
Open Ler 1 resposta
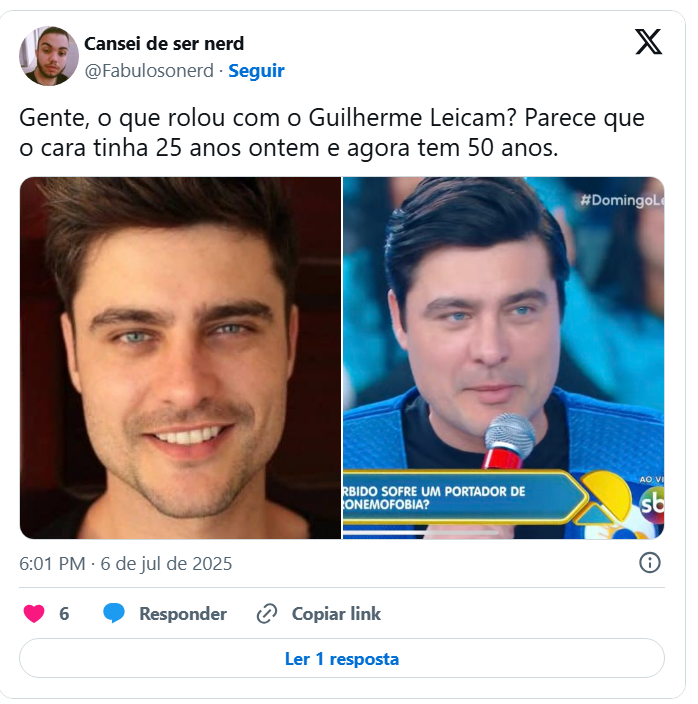click(x=342, y=659)
